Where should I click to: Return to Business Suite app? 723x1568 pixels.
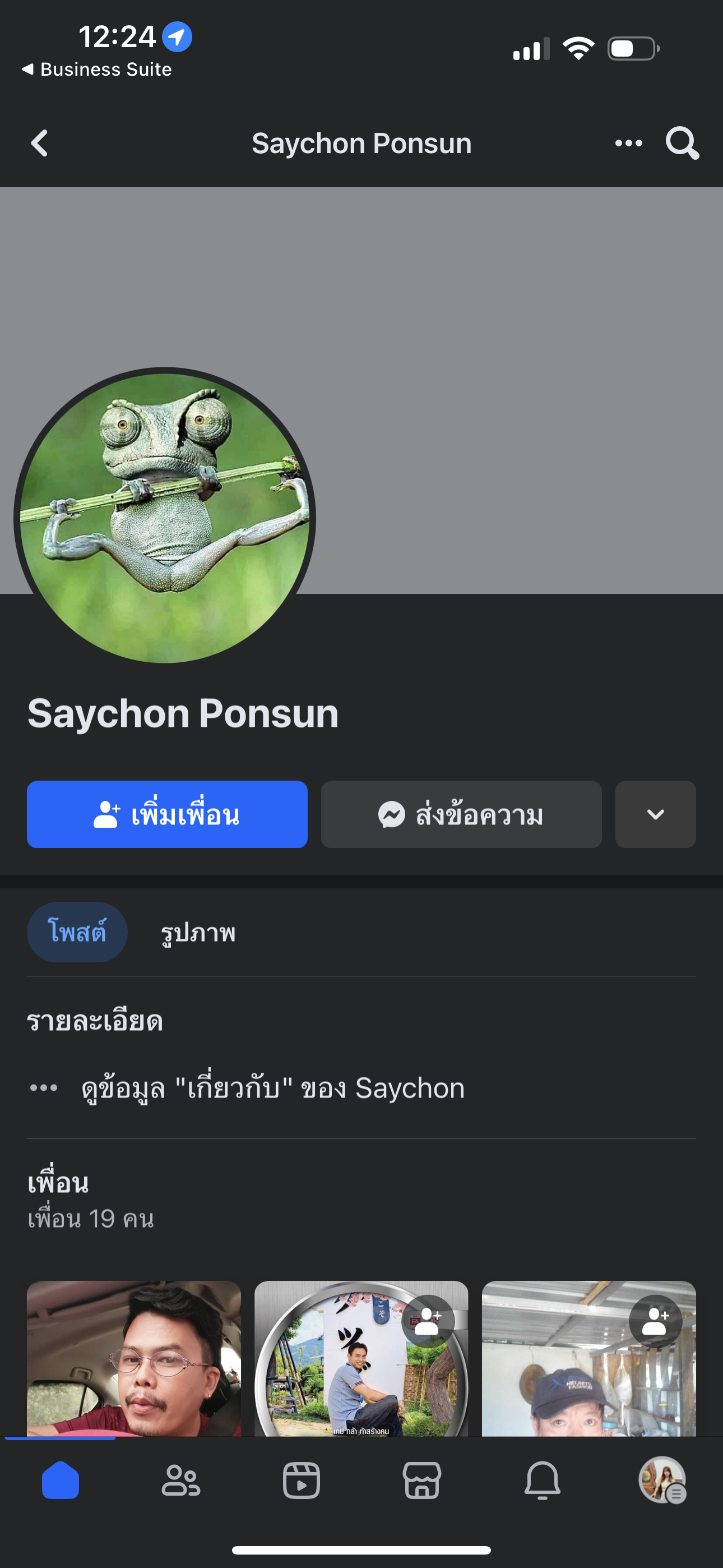[x=98, y=70]
